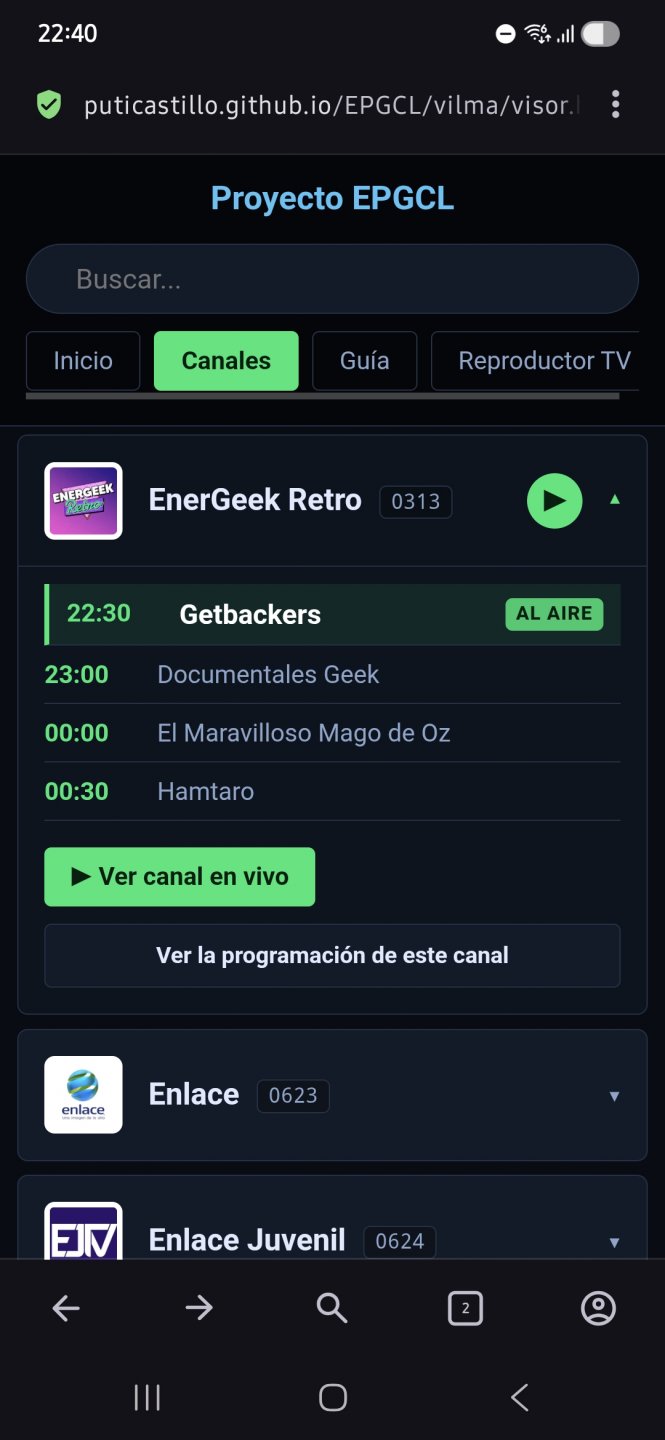Open the browser tabs switcher
The image size is (665, 1440).
[x=465, y=1308]
